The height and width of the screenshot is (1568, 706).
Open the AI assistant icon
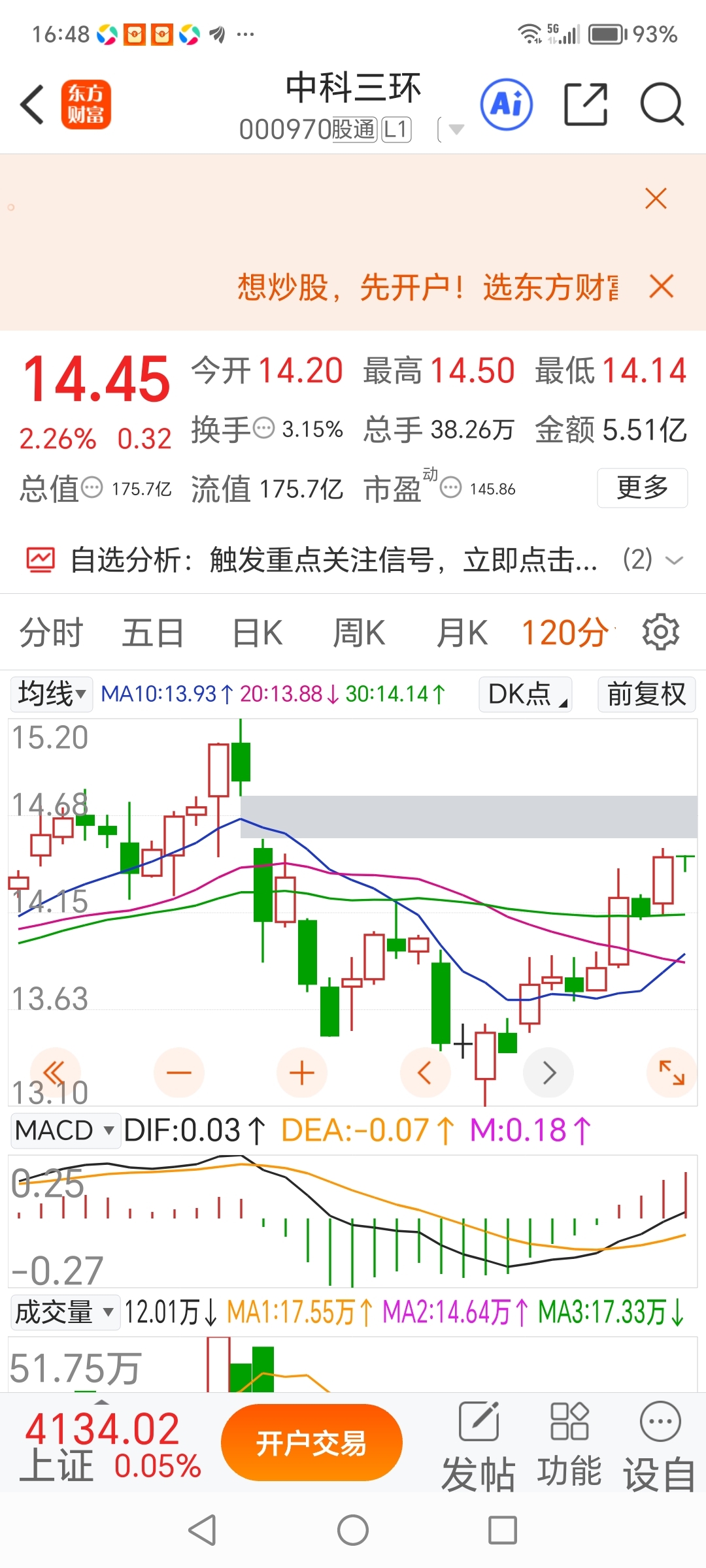507,105
